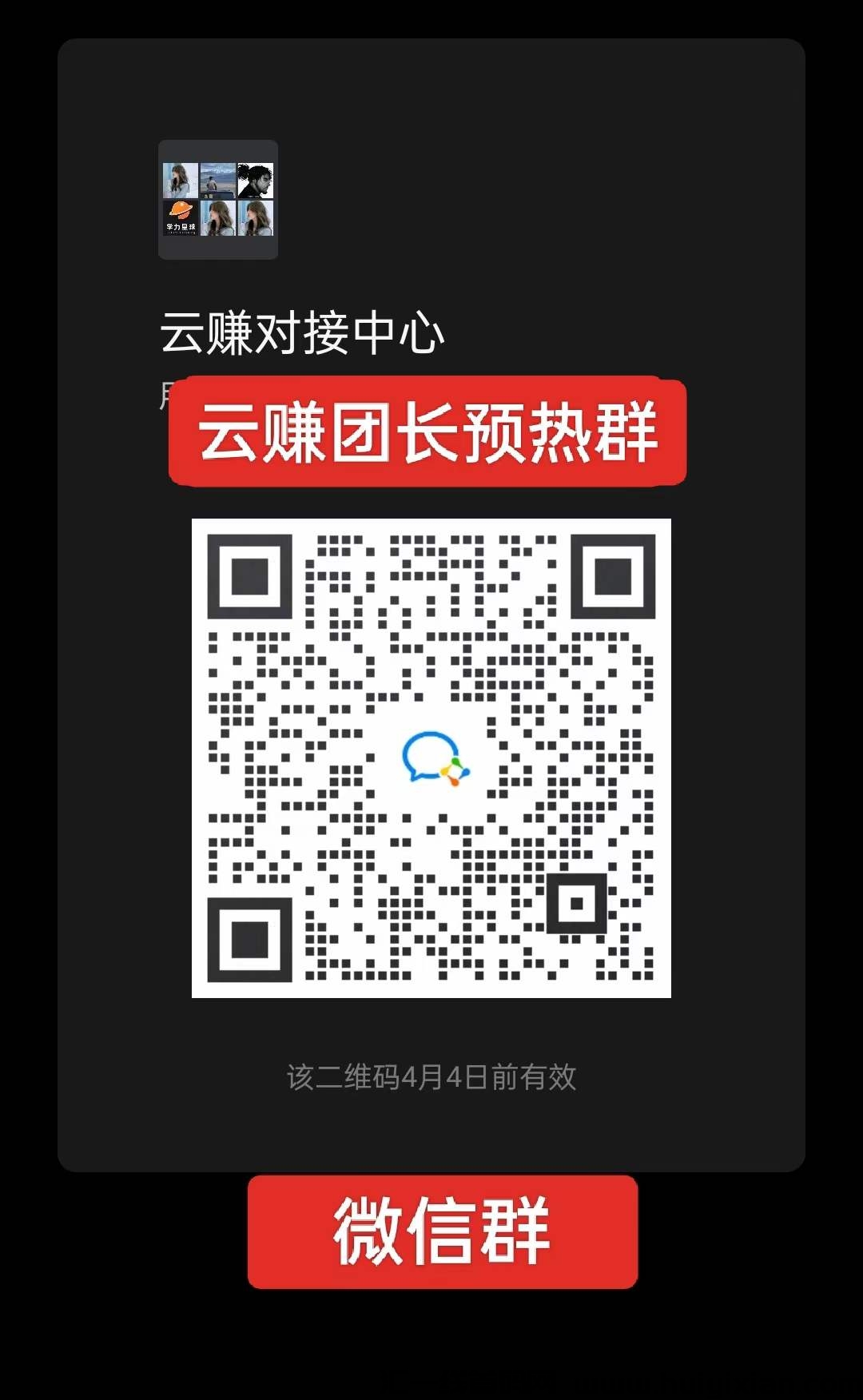863x1400 pixels.
Task: Tap the expiry notice 该二维码4月4日前有效
Action: pyautogui.click(x=431, y=1076)
